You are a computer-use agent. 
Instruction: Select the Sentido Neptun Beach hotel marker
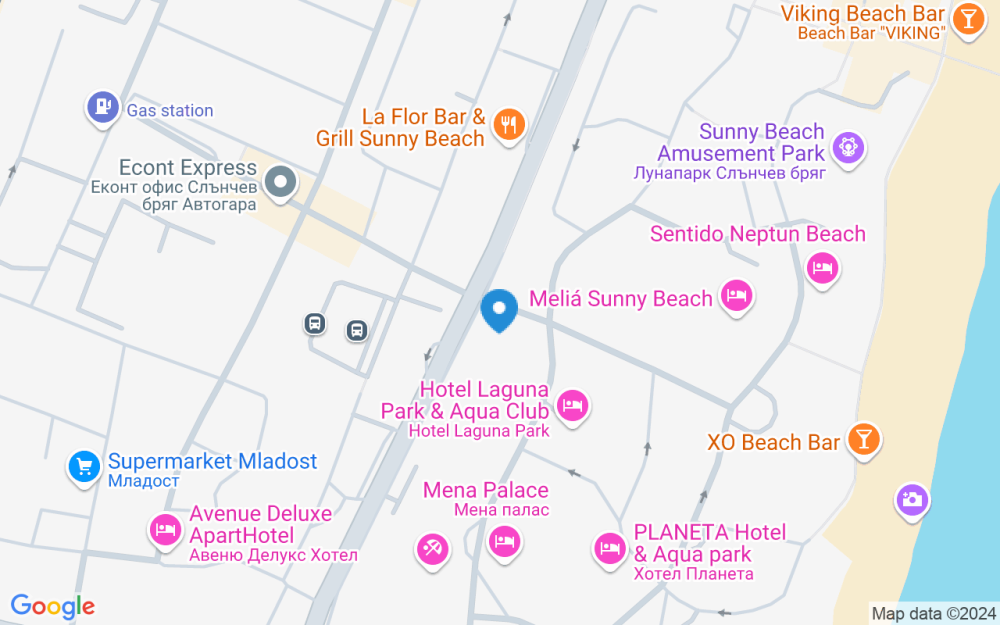(x=822, y=267)
